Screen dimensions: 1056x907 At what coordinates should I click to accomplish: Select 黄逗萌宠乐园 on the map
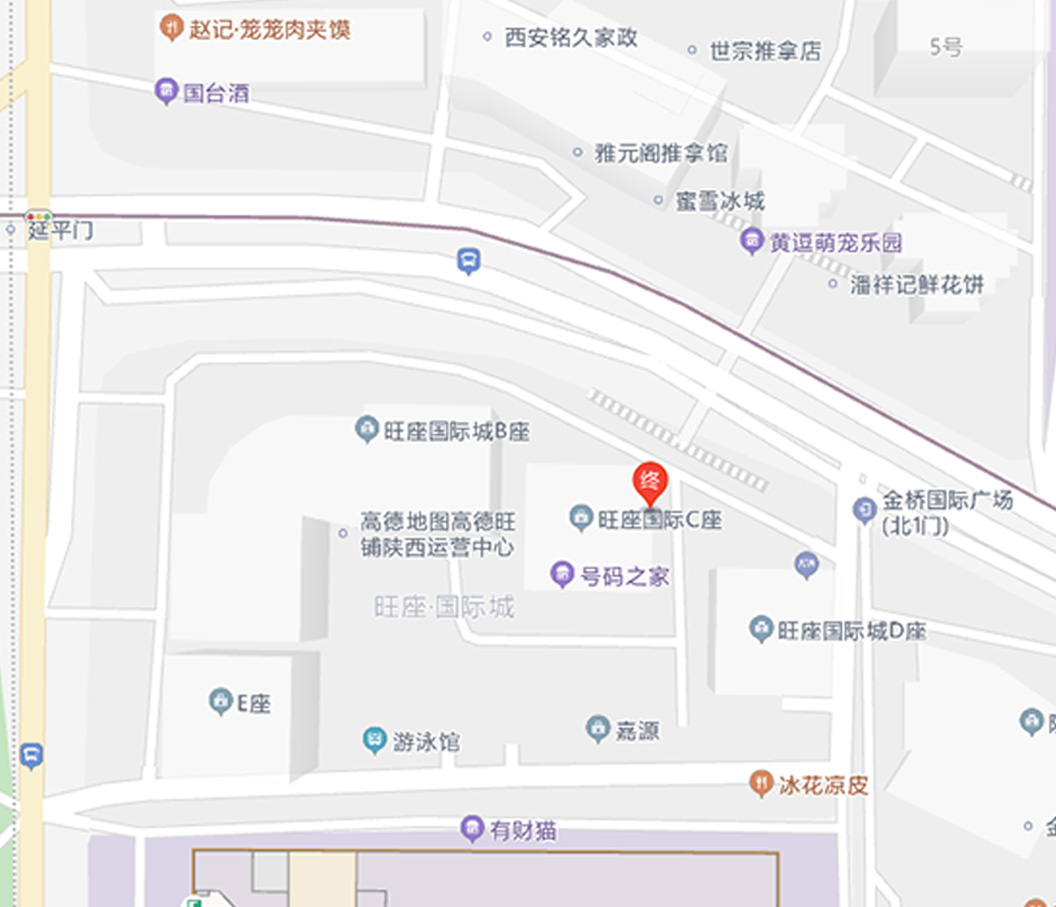pyautogui.click(x=751, y=241)
